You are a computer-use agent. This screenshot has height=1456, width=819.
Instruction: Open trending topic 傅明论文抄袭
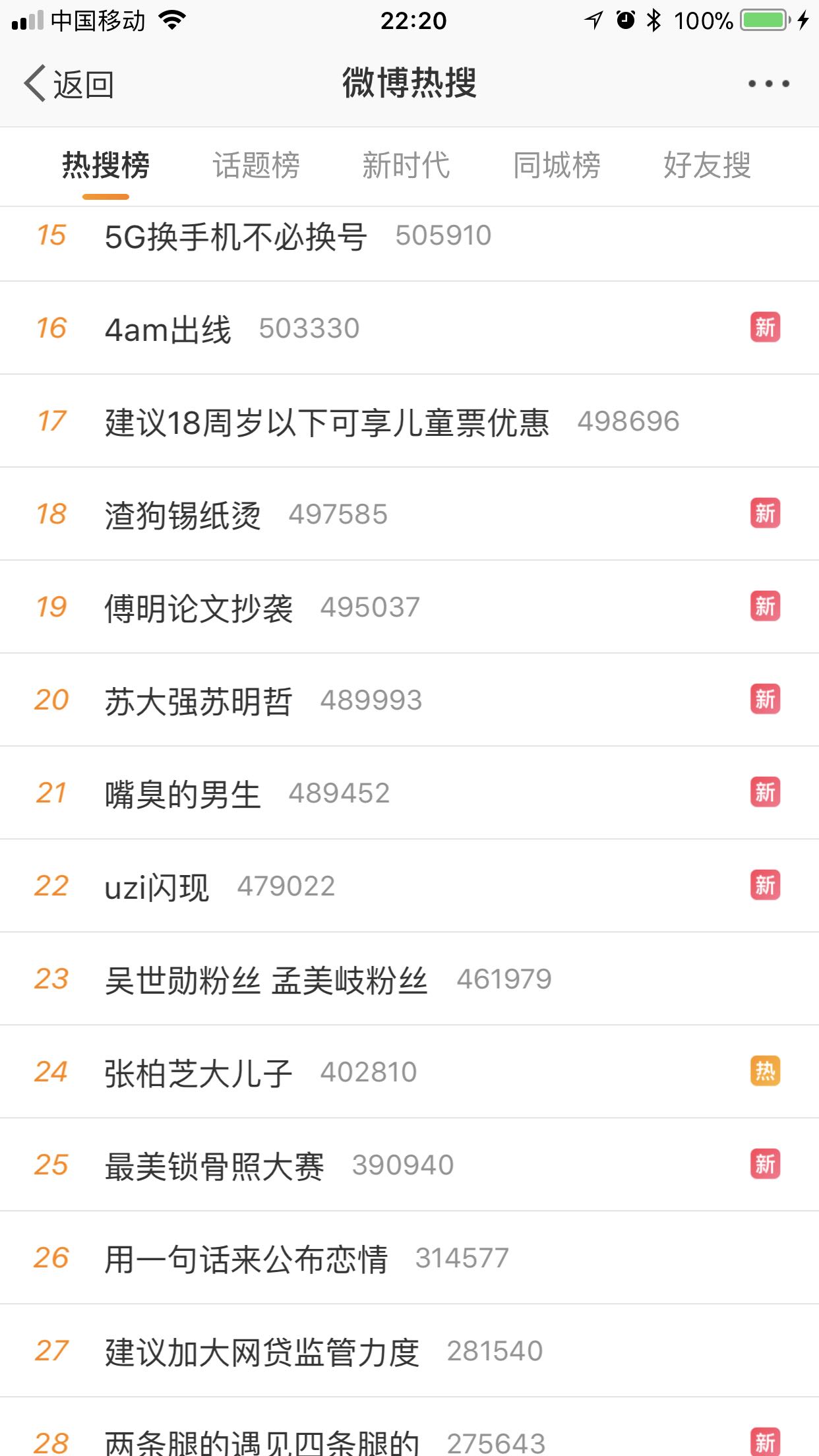(x=198, y=607)
